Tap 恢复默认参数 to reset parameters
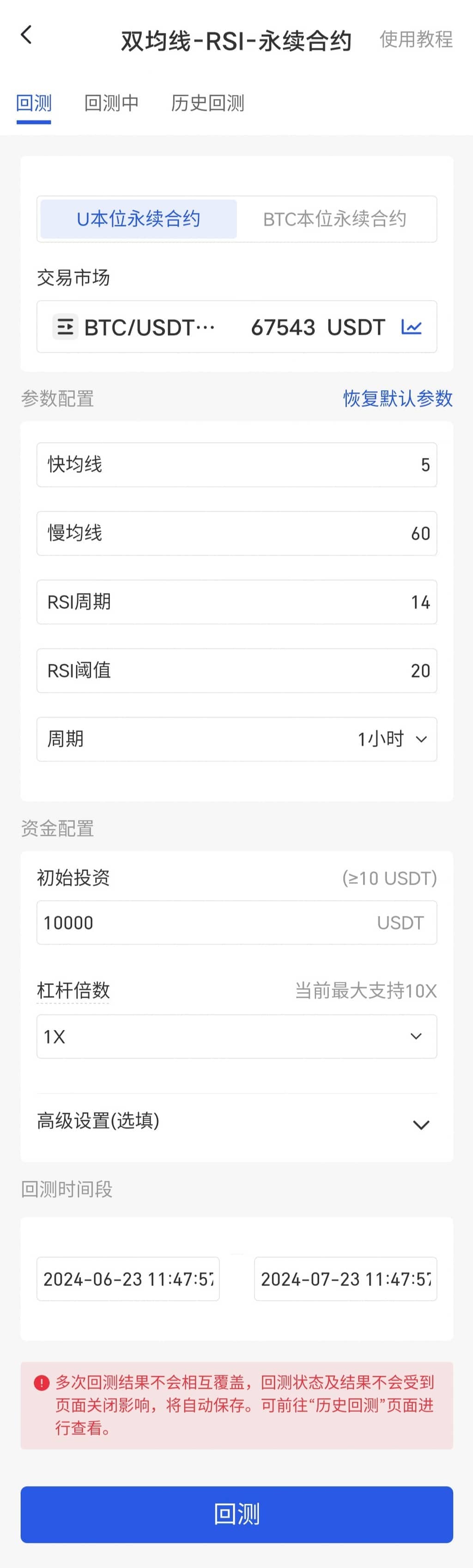This screenshot has width=473, height=1568. pos(398,398)
